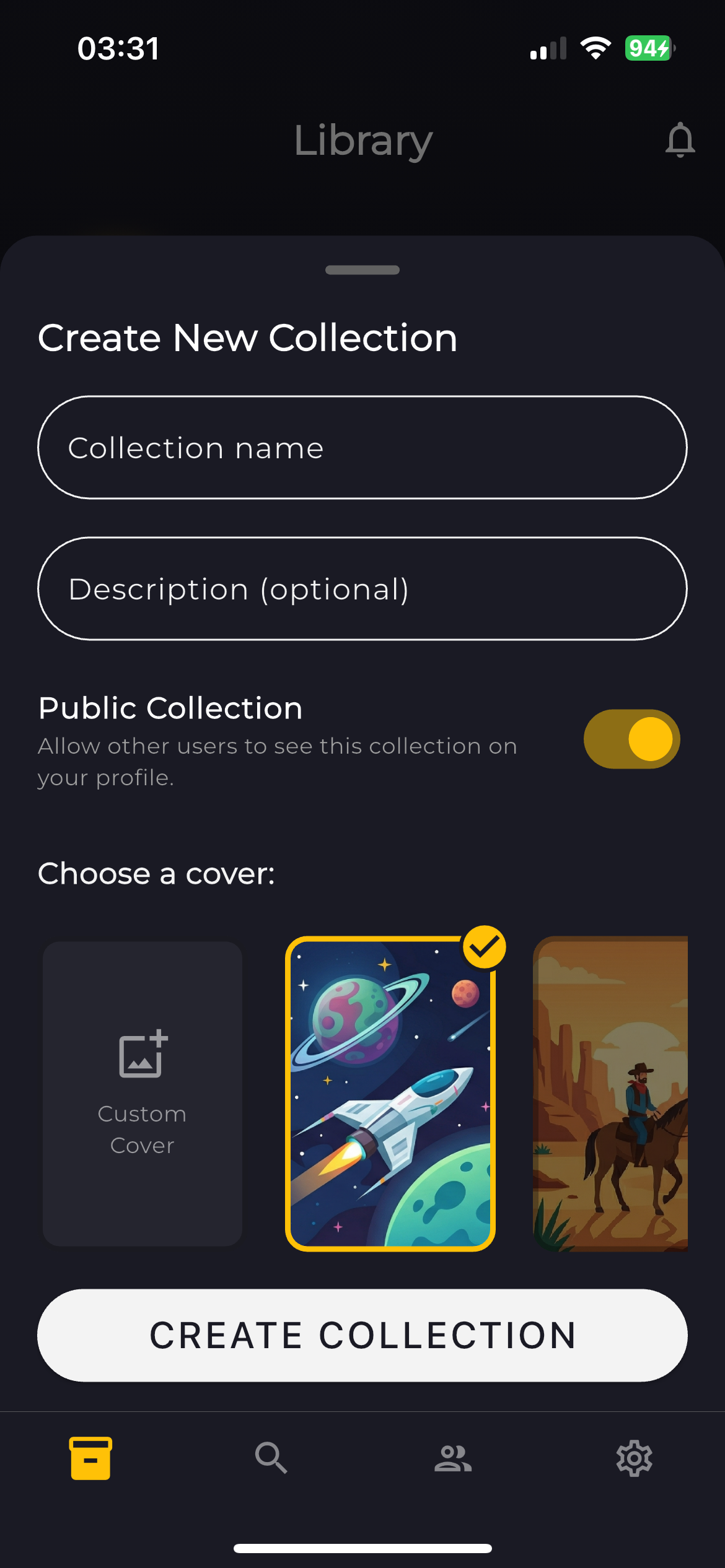Open the Friends tab

point(453,1458)
